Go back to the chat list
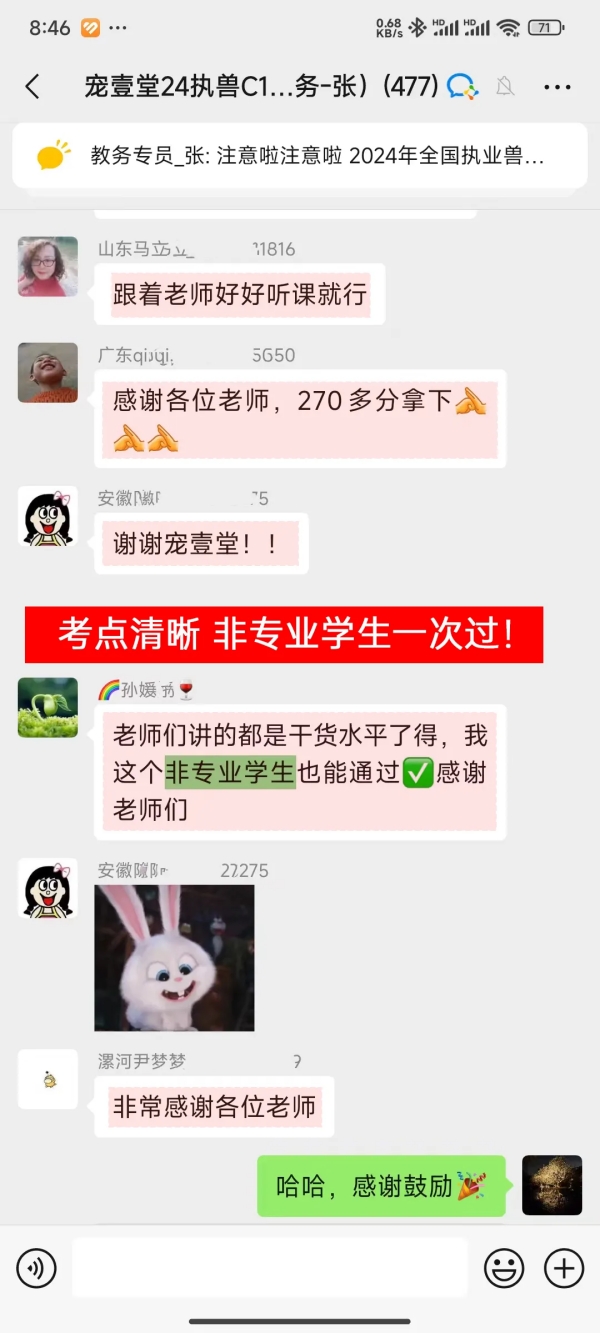The height and width of the screenshot is (1333, 600). (33, 87)
